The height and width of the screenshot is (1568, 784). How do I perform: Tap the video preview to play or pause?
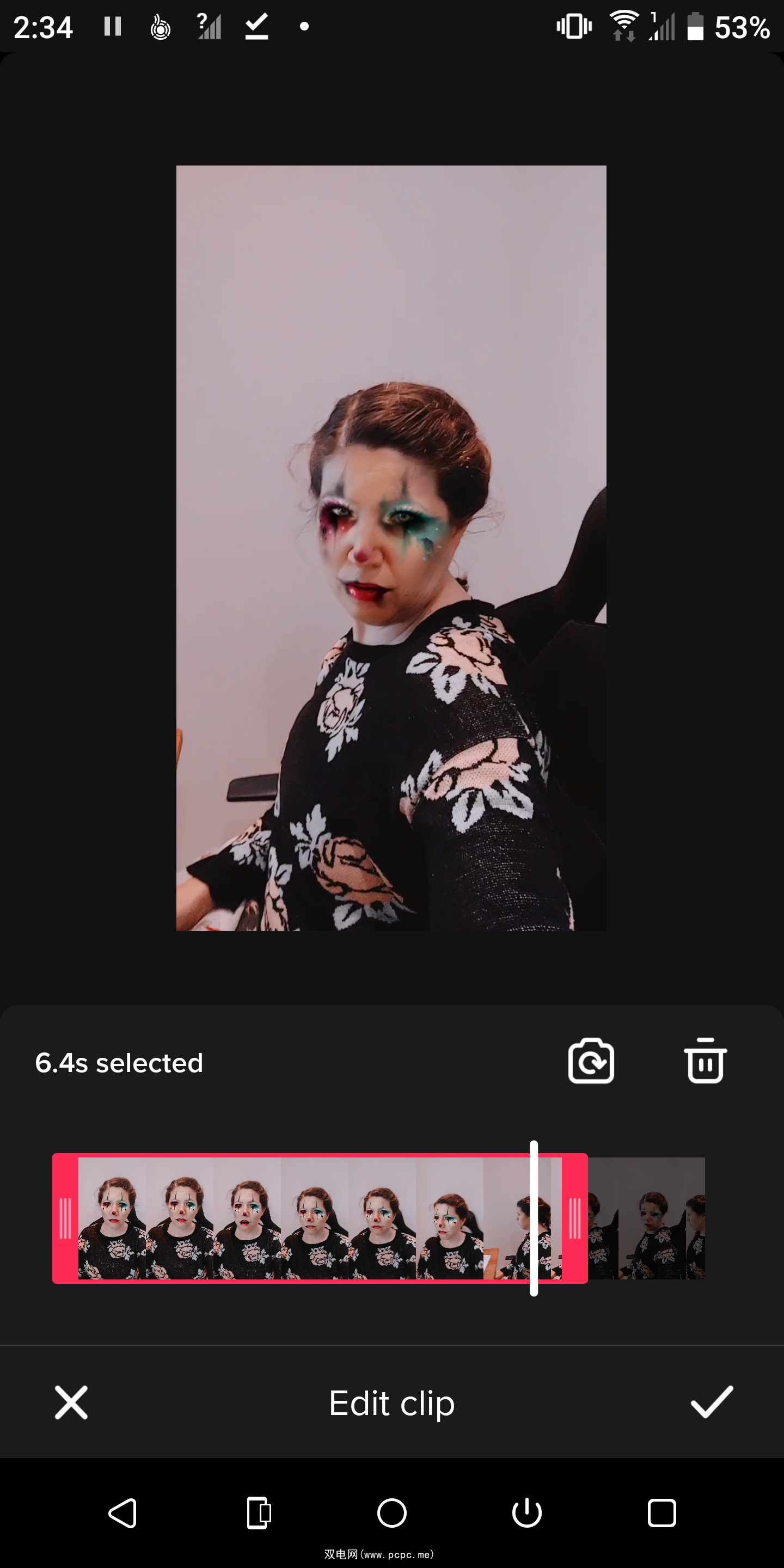[391, 548]
